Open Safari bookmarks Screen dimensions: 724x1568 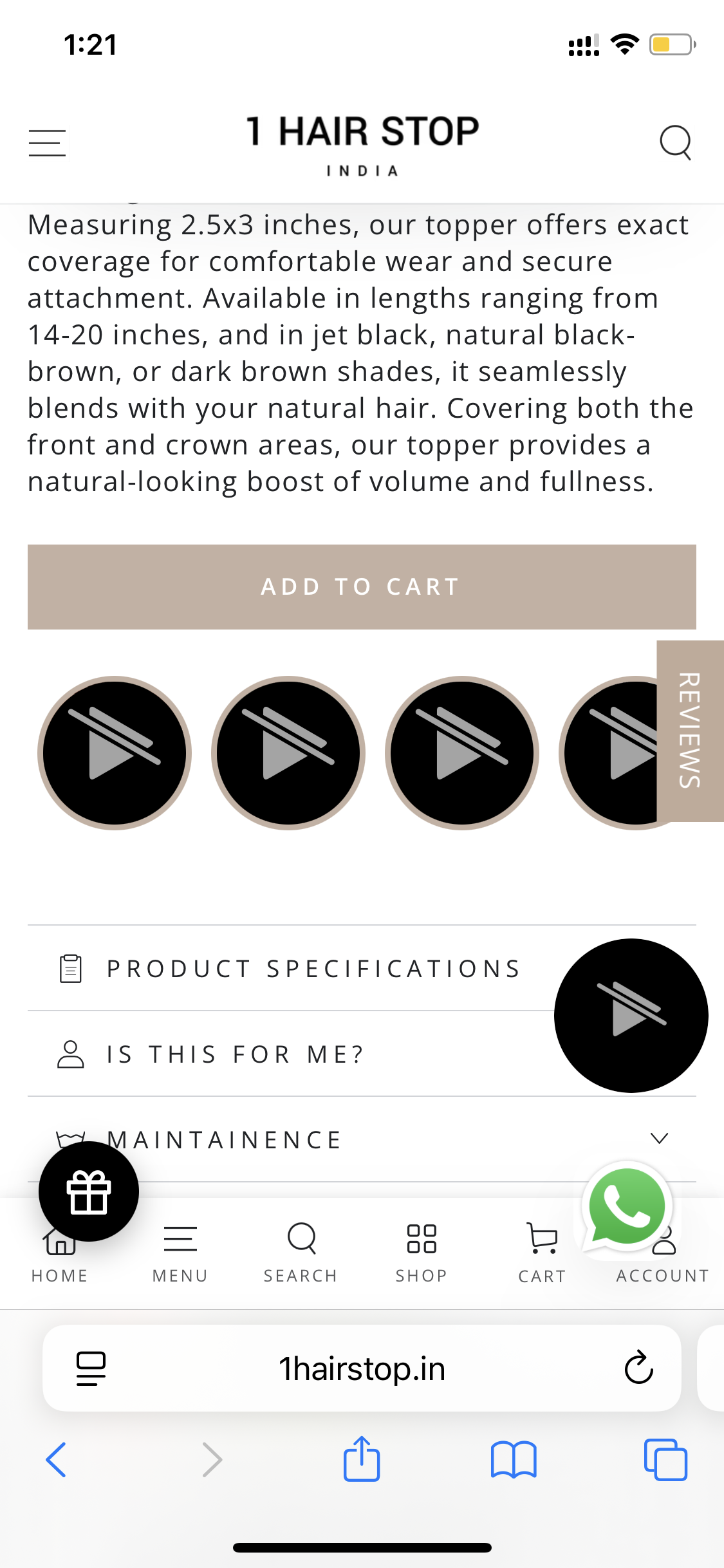pos(513,1459)
